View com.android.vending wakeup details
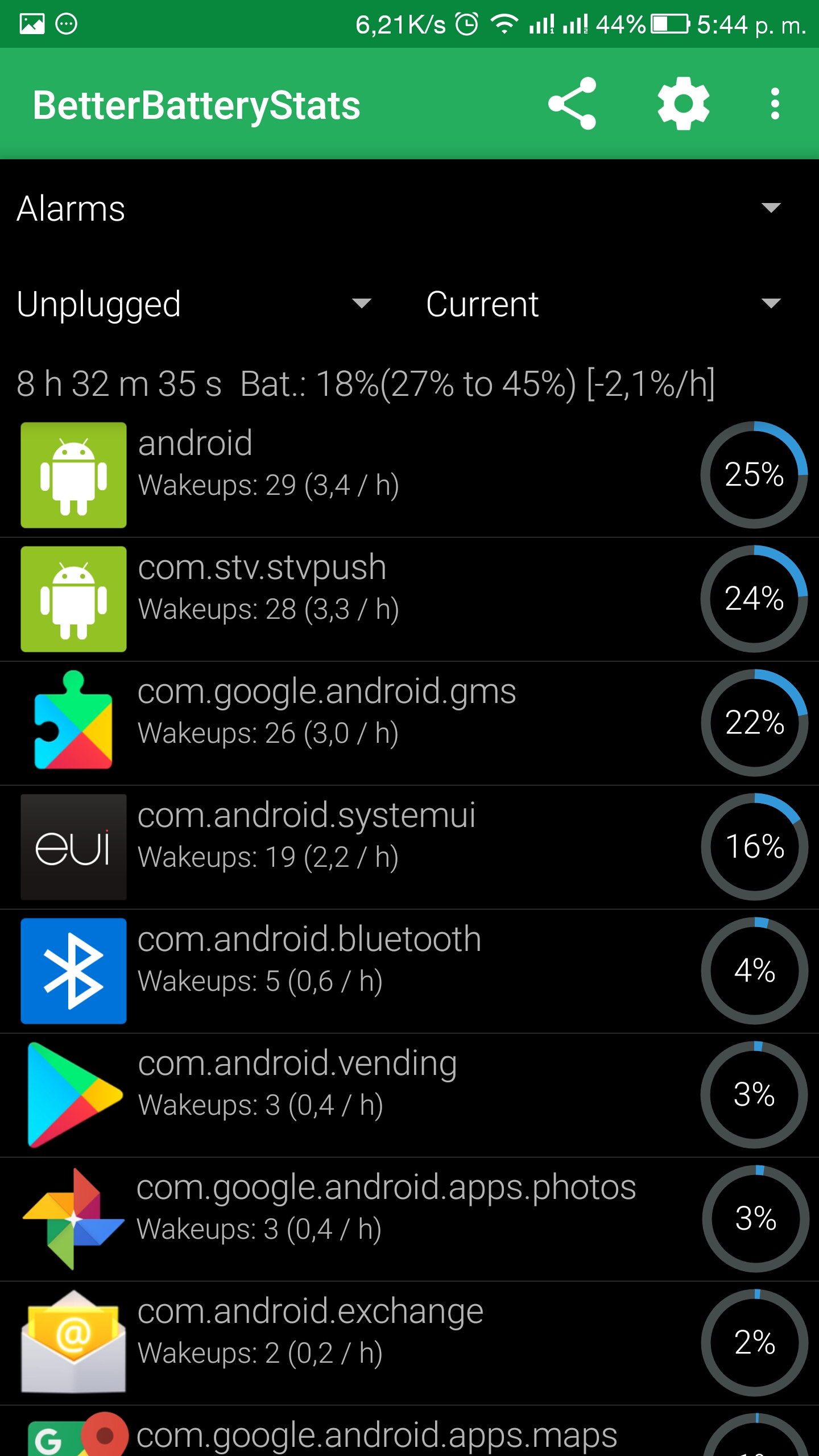Viewport: 819px width, 1456px height. 409,1095
